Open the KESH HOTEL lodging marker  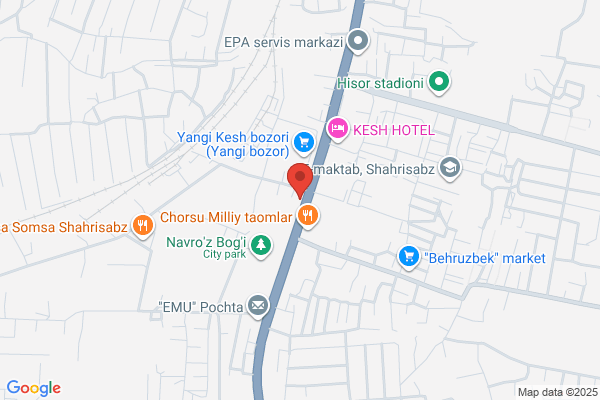[338, 129]
